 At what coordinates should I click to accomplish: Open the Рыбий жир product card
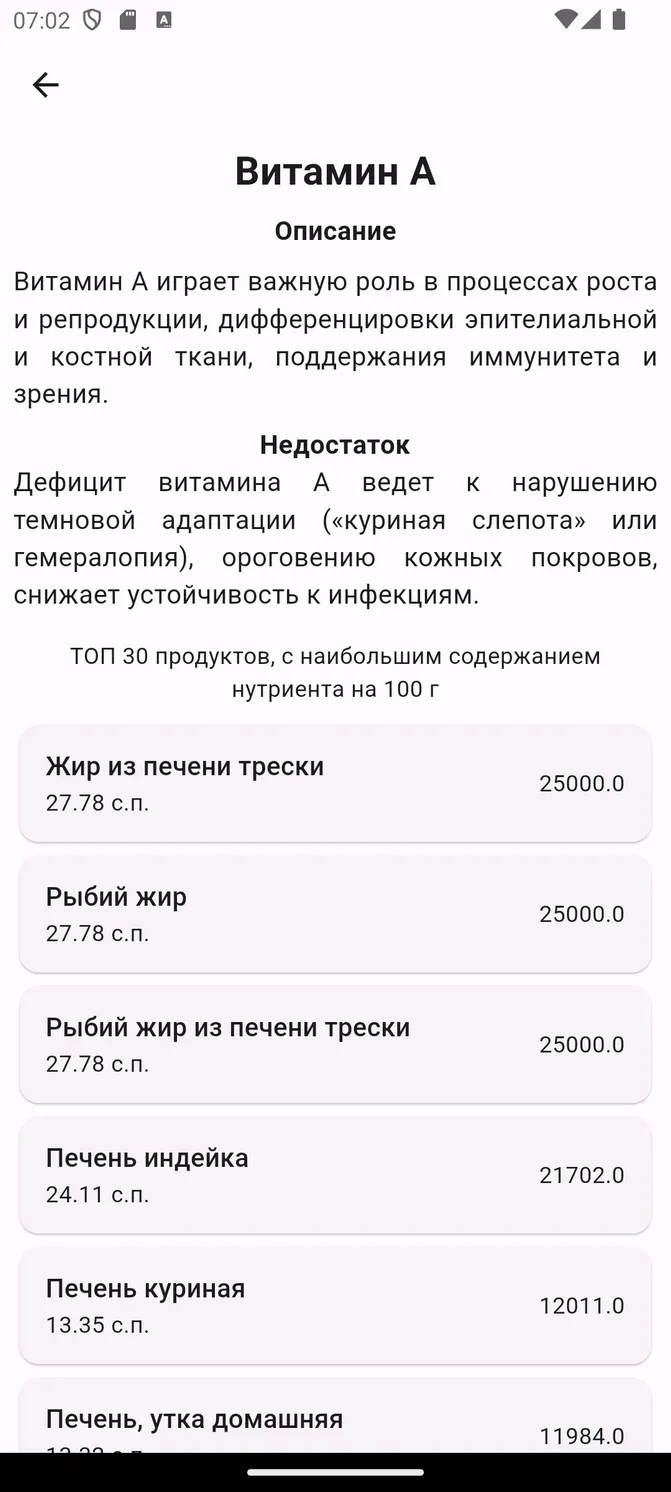point(335,914)
